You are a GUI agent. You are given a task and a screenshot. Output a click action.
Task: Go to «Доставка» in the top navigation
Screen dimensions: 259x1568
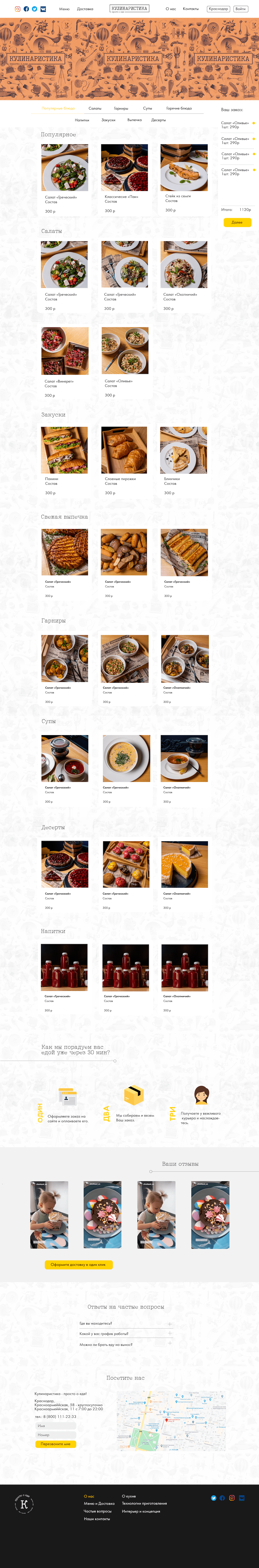(x=85, y=9)
